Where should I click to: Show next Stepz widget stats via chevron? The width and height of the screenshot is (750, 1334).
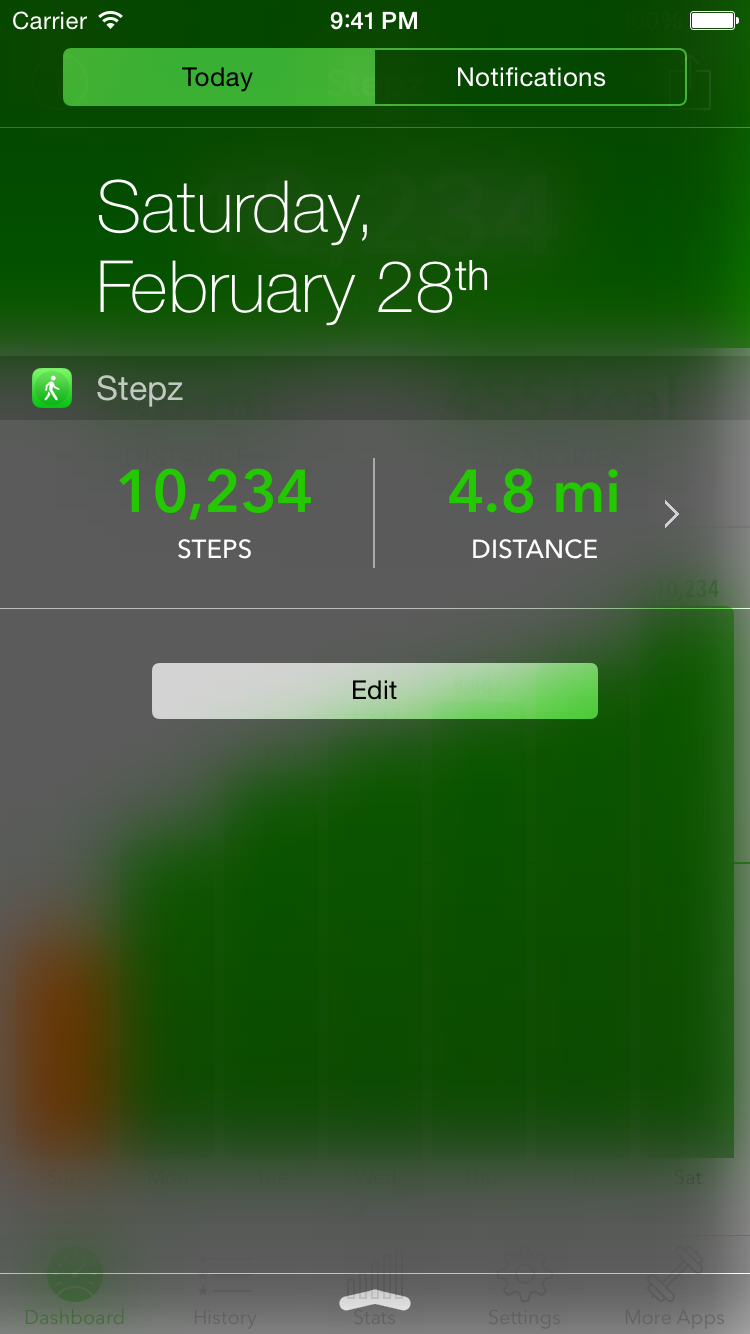click(x=671, y=514)
